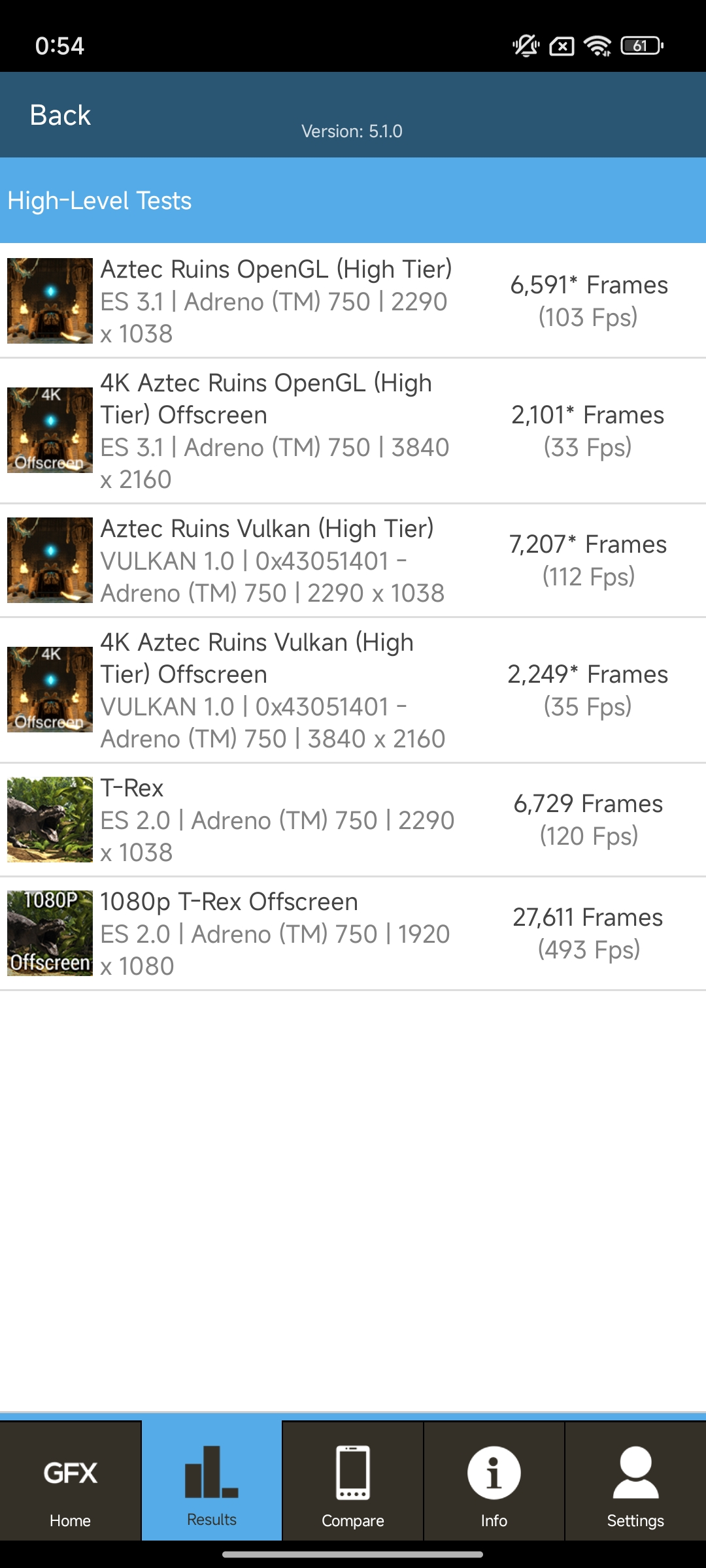Open the T-Rex test result
Screen dimensions: 706x1568
[x=353, y=819]
